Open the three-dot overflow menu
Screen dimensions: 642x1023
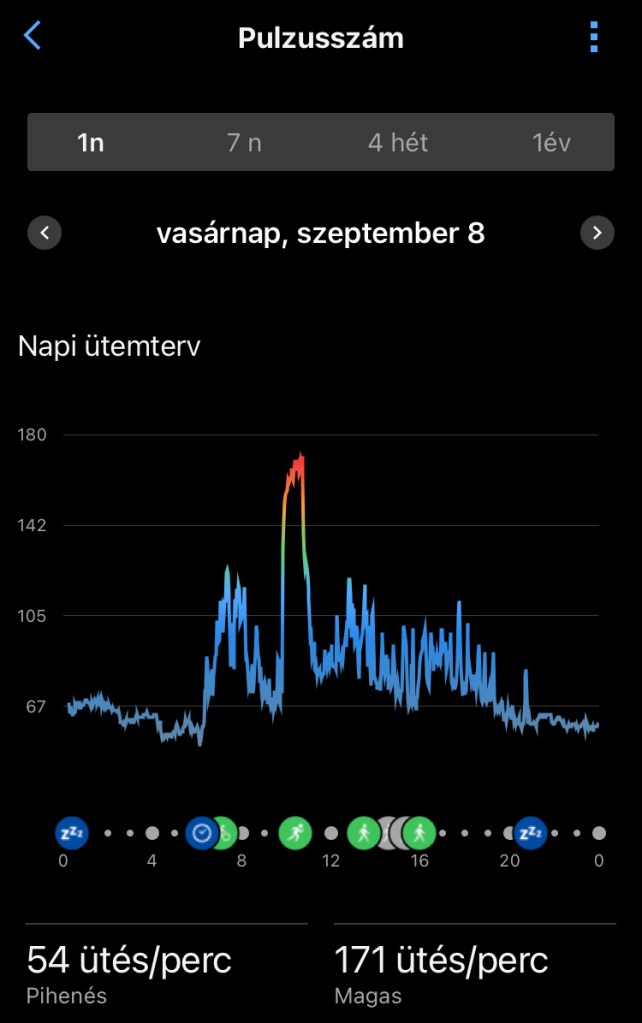coord(594,37)
